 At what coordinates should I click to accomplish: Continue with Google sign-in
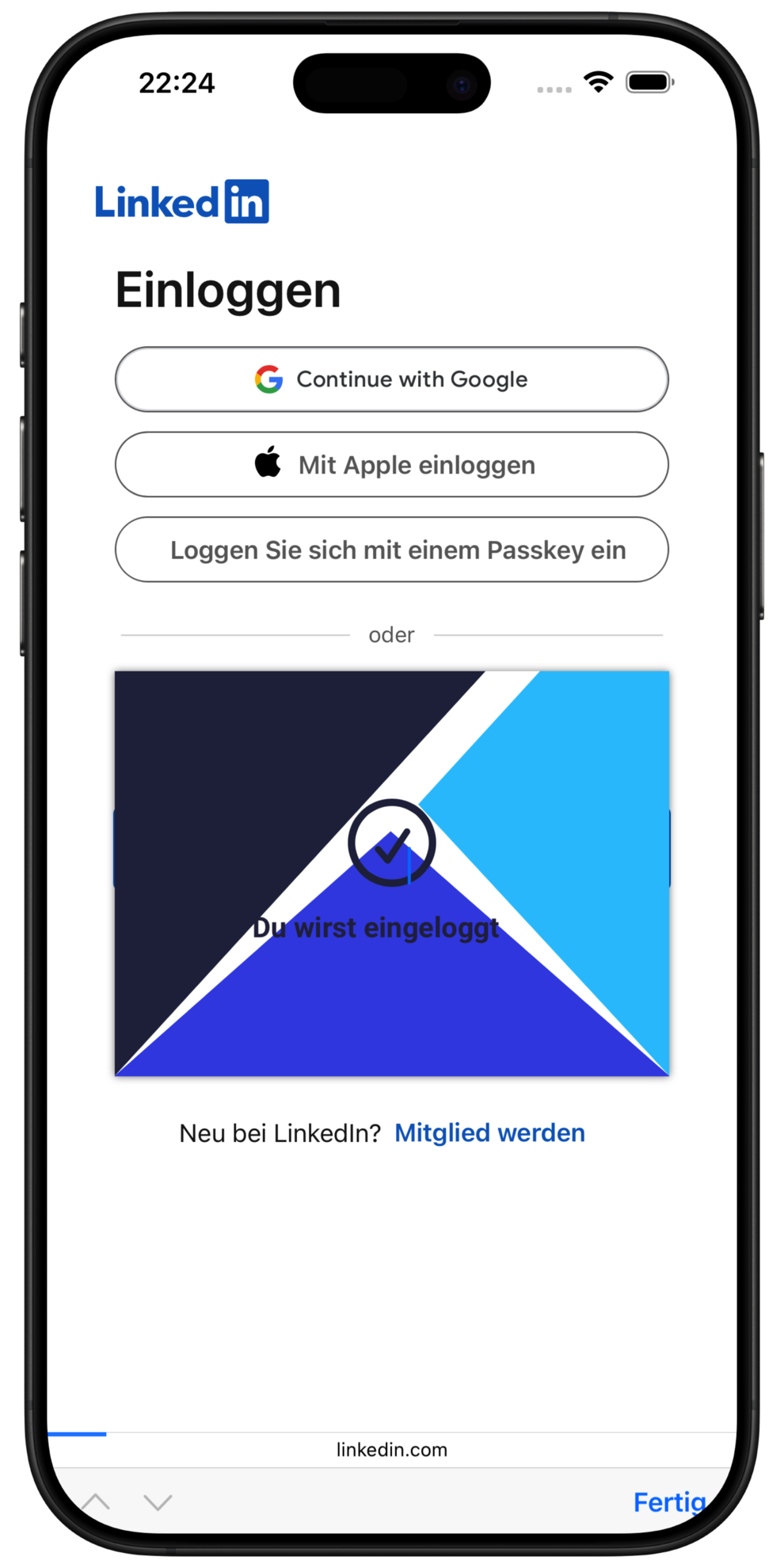pos(392,379)
